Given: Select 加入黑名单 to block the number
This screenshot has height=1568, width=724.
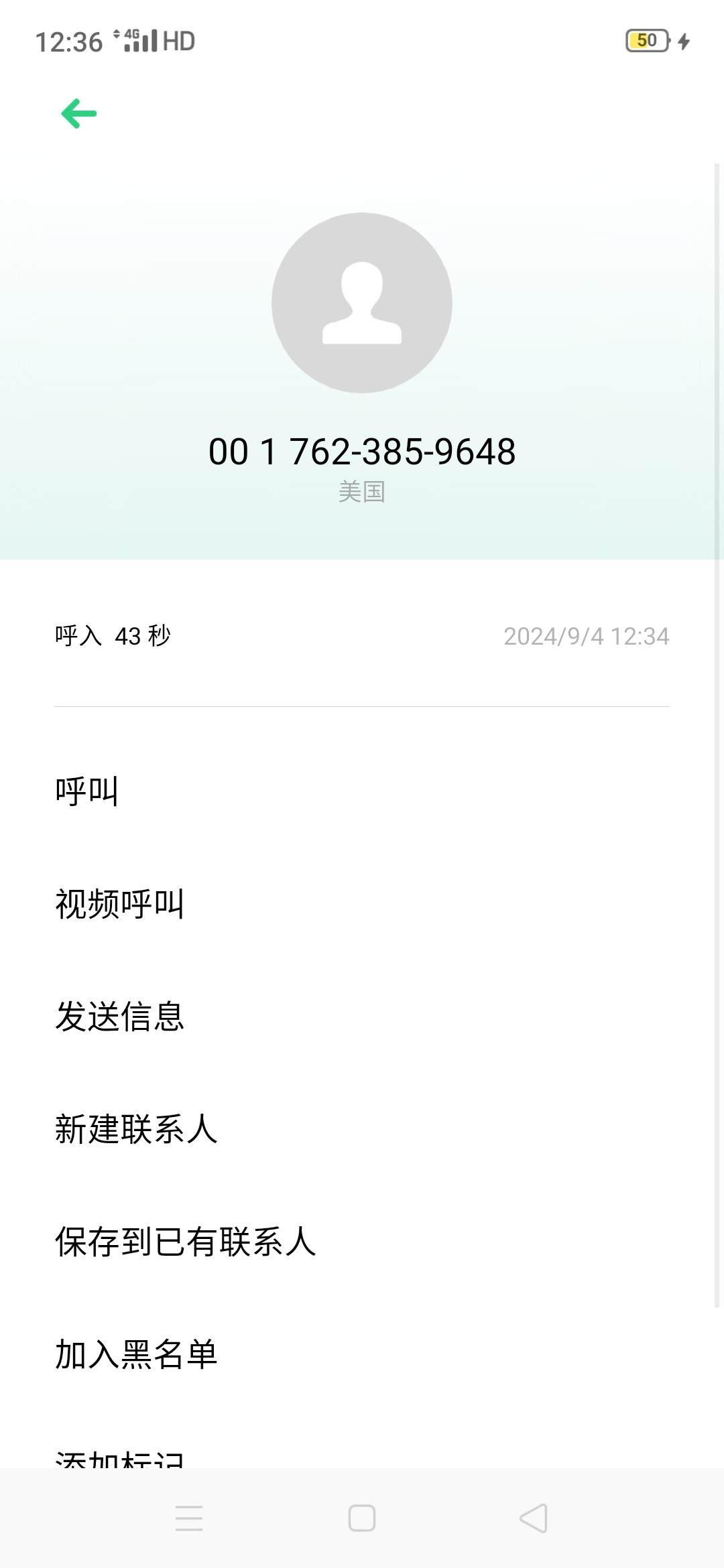Looking at the screenshot, I should pyautogui.click(x=362, y=1354).
